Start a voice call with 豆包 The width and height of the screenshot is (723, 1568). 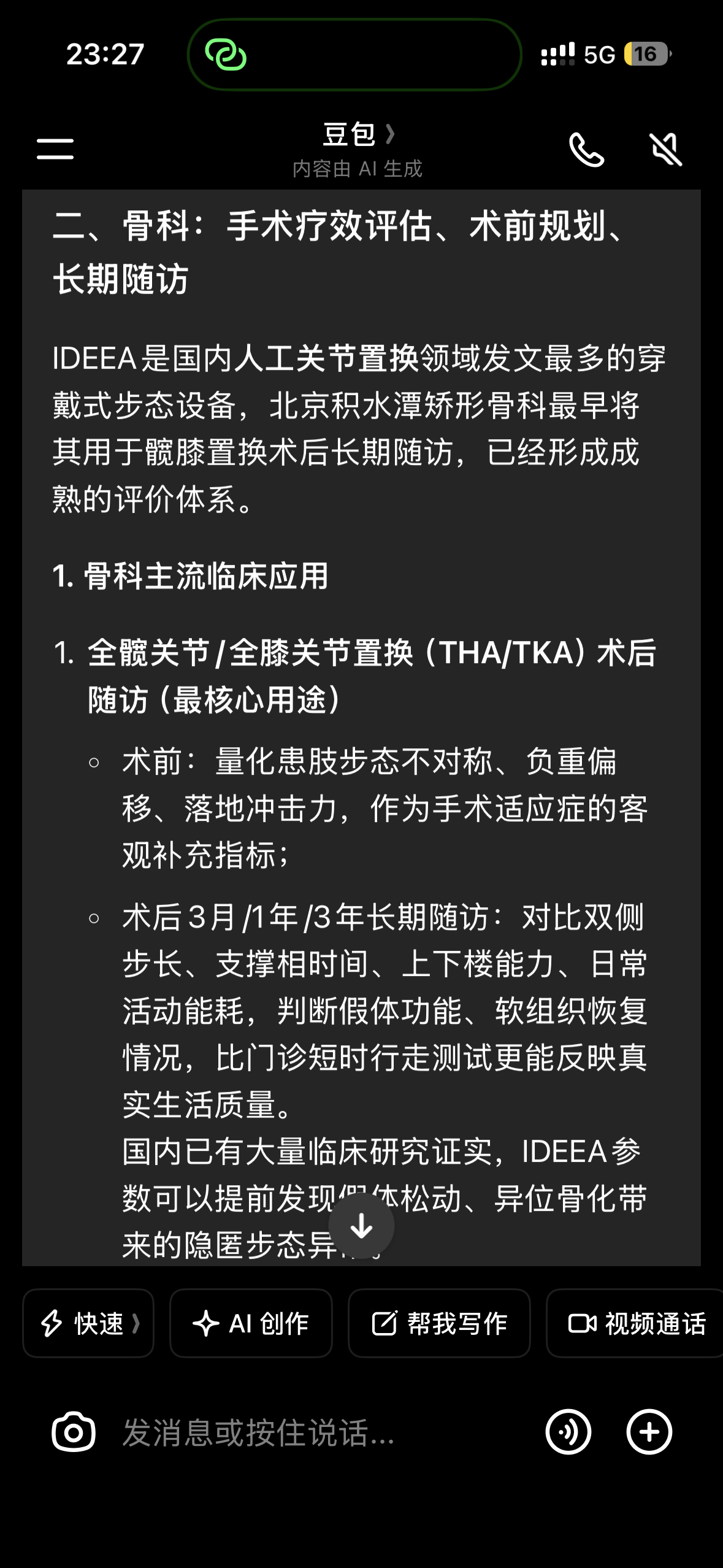(x=586, y=149)
